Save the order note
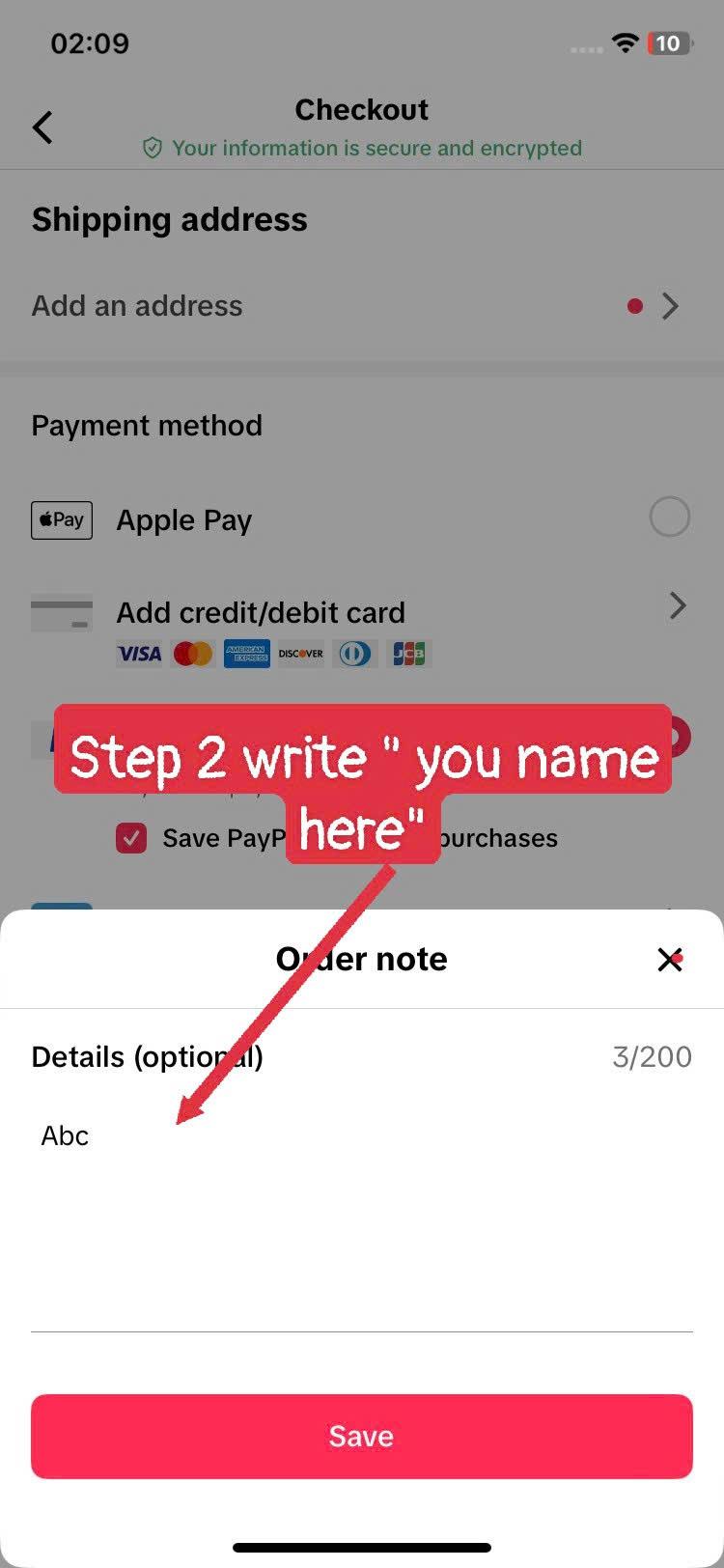Screen dimensions: 724x1568 point(361,1436)
